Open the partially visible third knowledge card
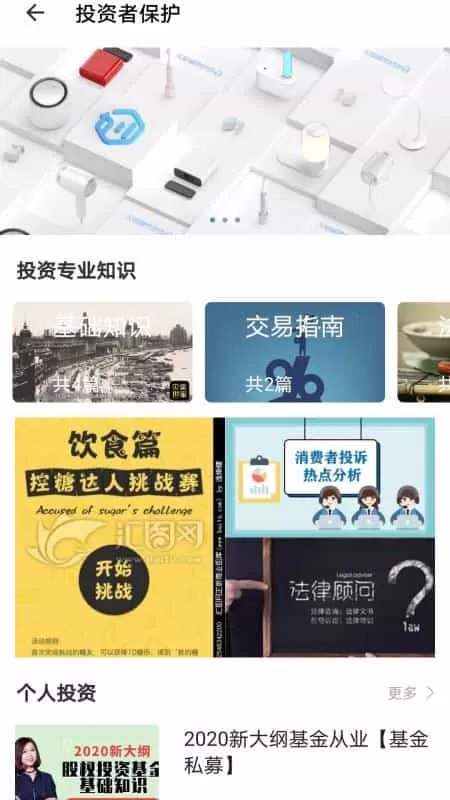 pos(423,352)
